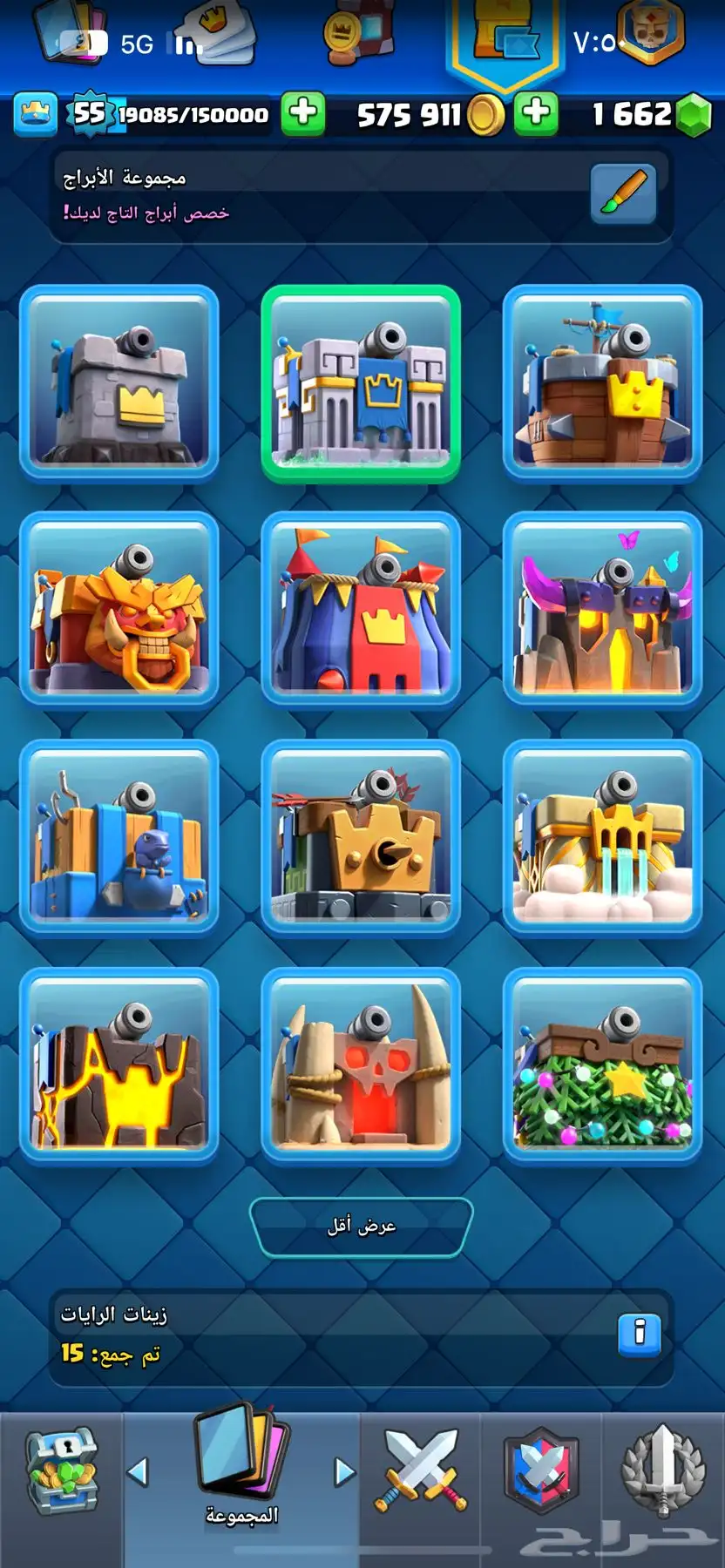The width and height of the screenshot is (725, 1568).
Task: Open the clan shield tab
Action: click(541, 1472)
